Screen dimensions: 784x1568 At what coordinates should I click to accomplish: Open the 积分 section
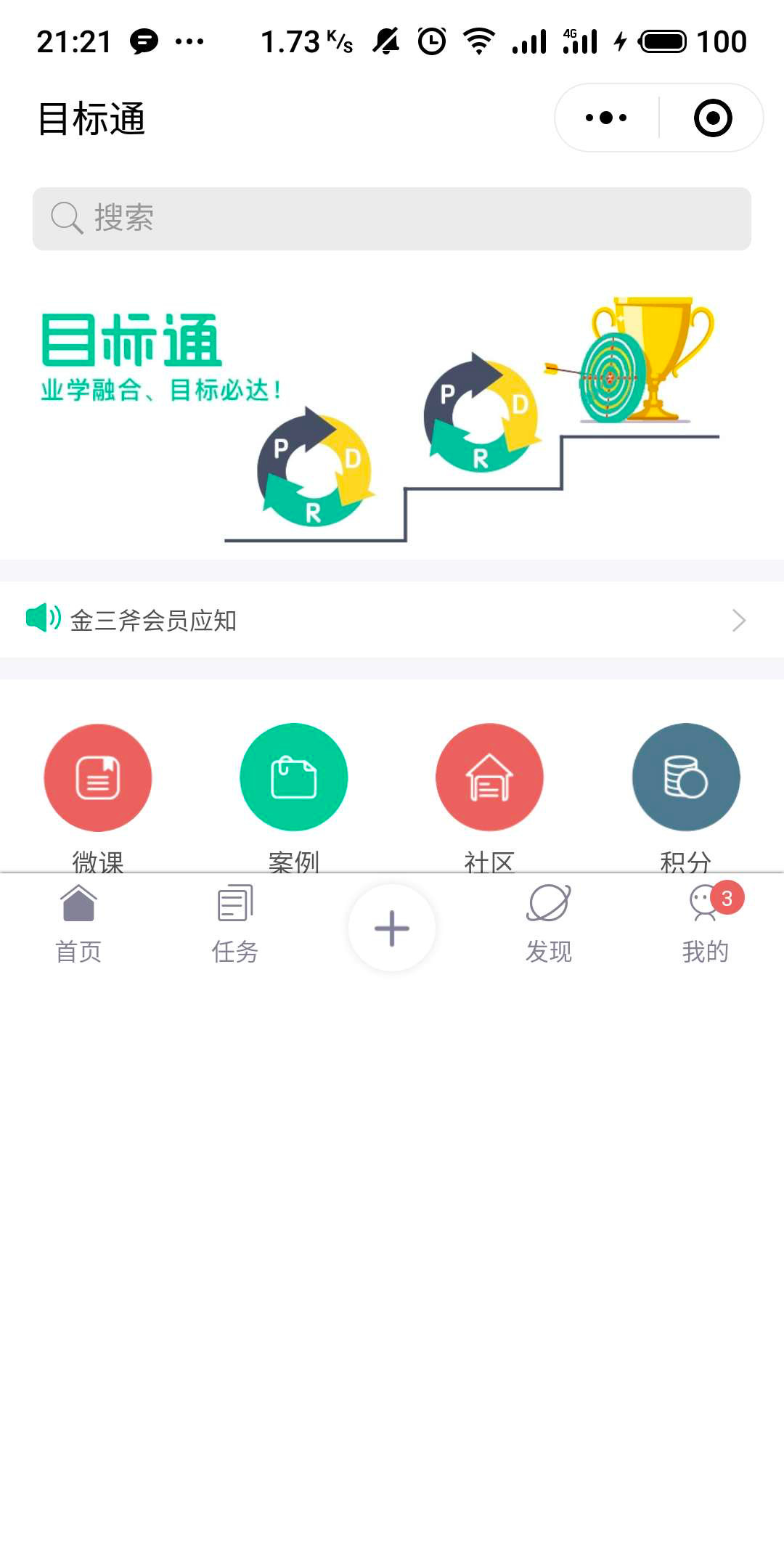[x=686, y=778]
